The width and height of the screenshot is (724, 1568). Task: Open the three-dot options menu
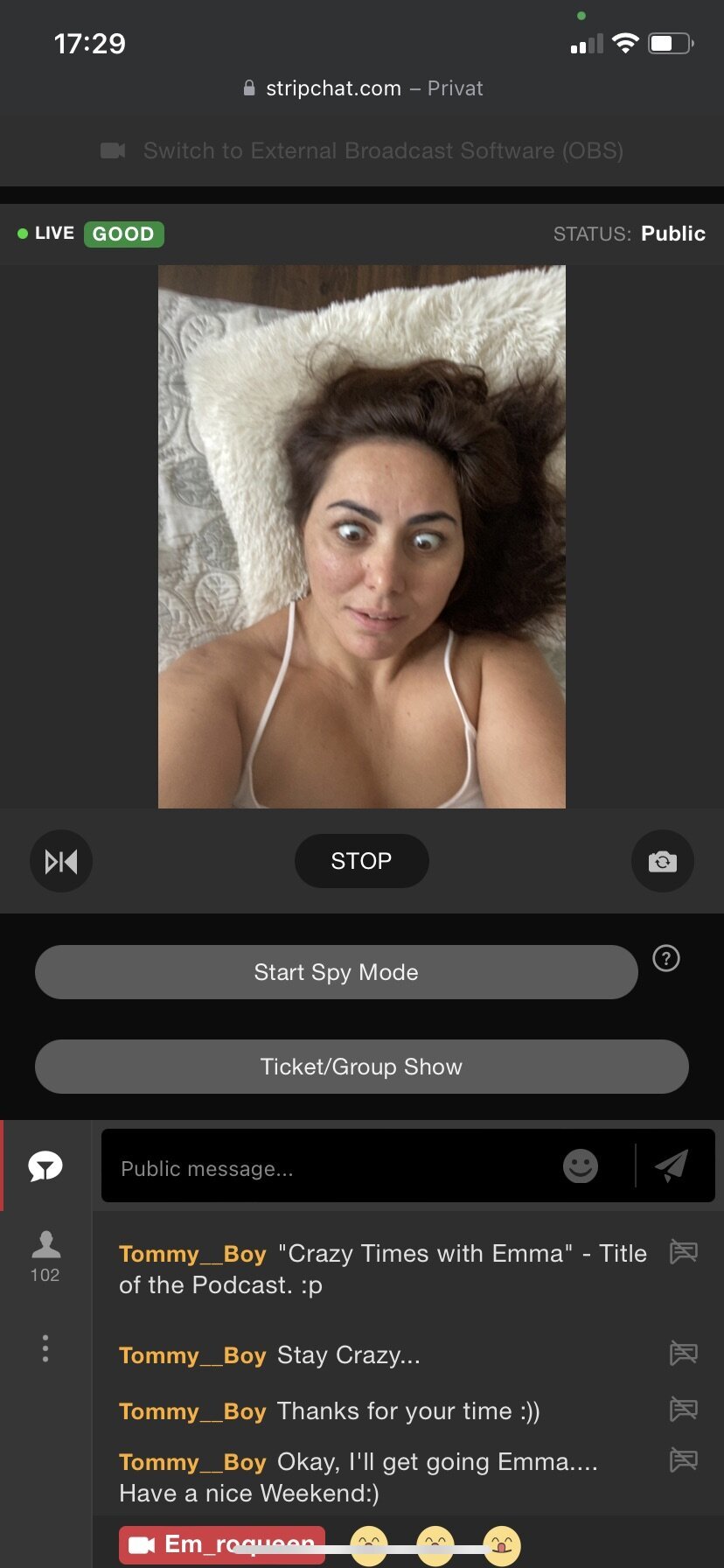[45, 1348]
